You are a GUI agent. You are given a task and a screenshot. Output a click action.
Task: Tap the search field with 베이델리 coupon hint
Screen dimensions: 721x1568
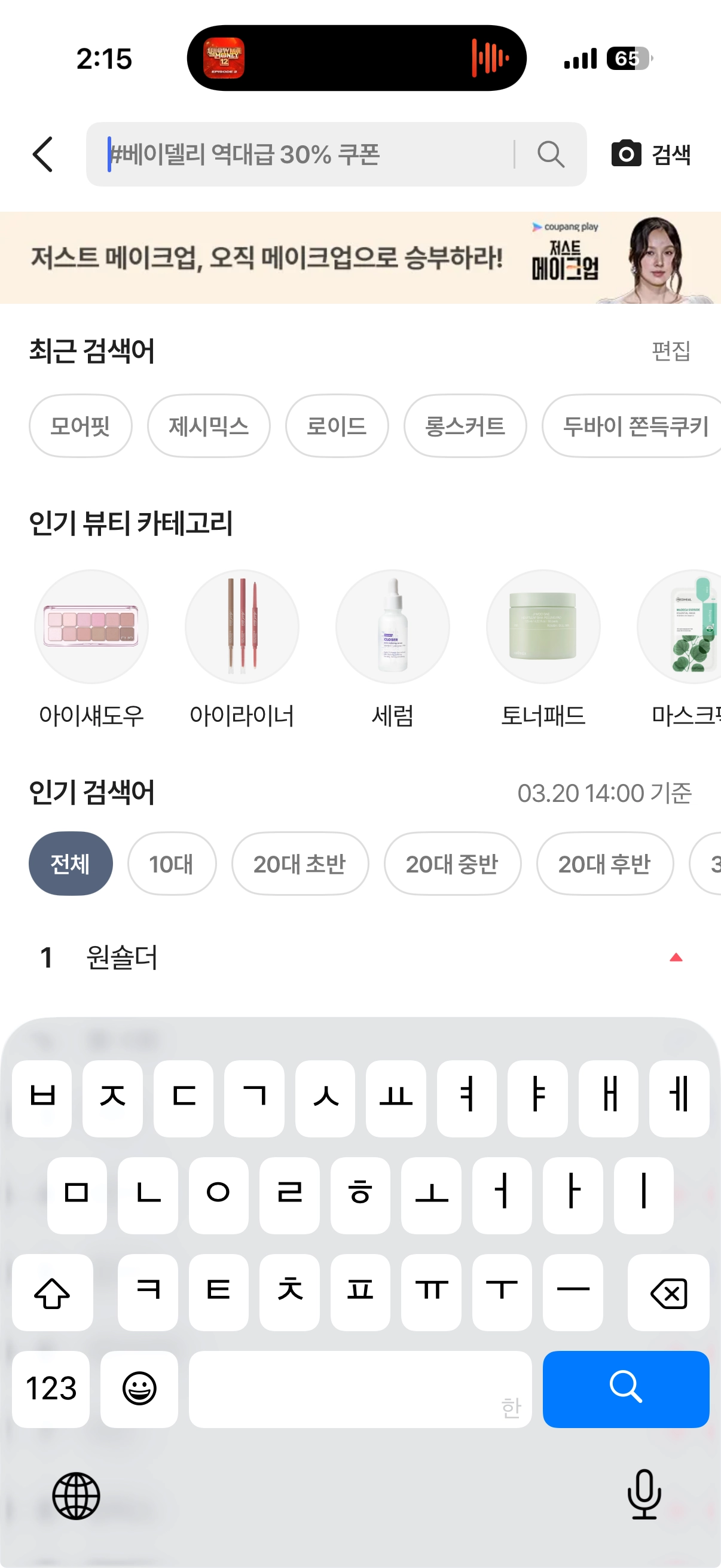[304, 154]
